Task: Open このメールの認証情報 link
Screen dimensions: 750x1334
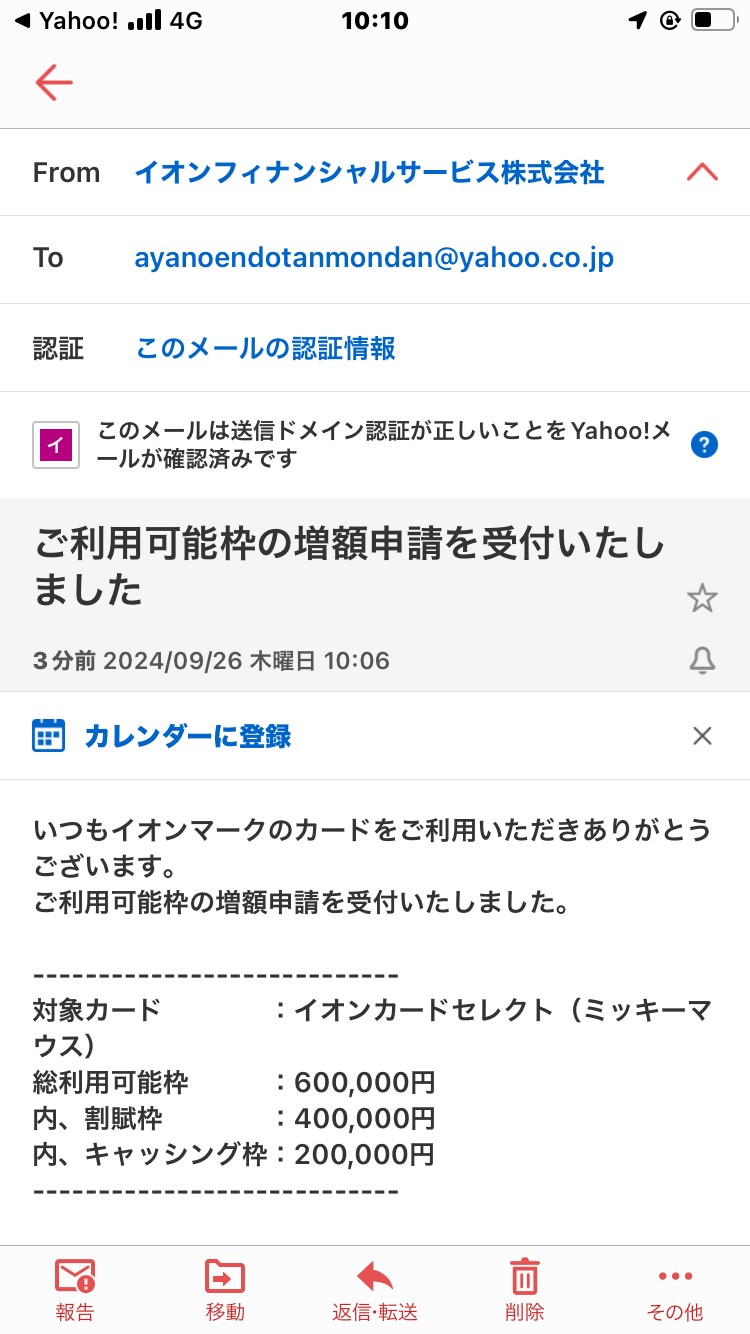Action: tap(265, 348)
